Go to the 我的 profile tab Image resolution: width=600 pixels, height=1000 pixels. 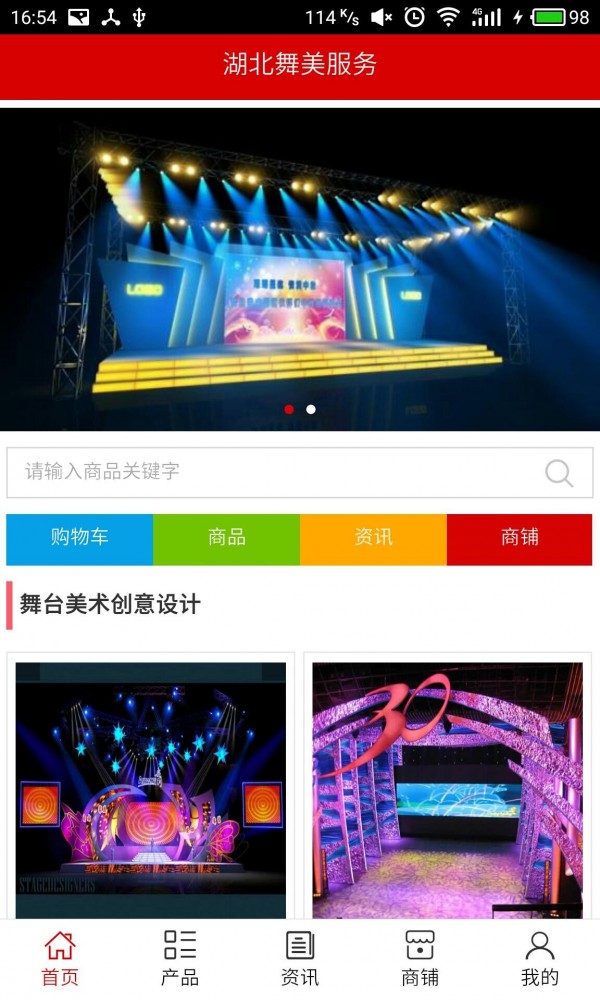coord(540,958)
